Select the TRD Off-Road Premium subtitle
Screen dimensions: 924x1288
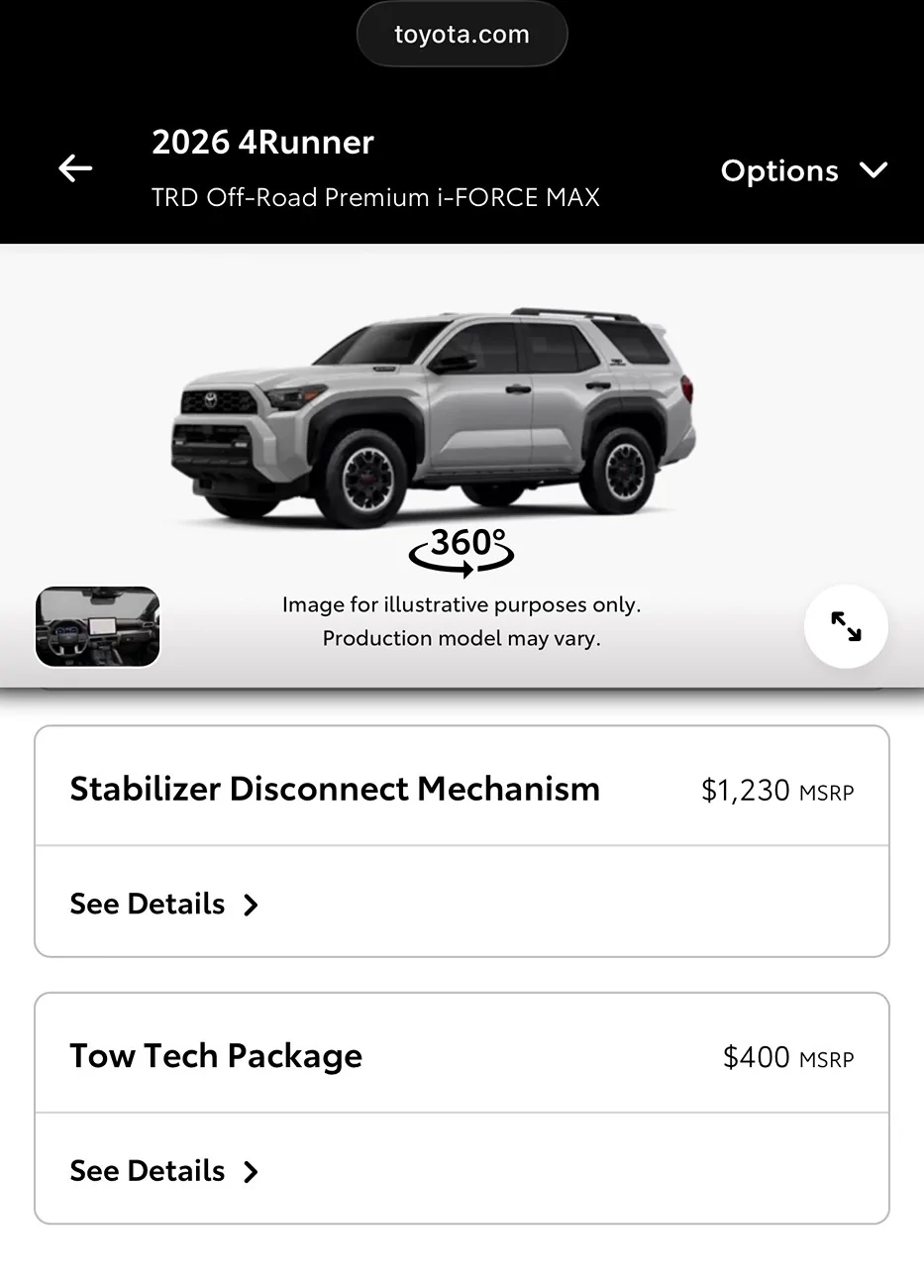pyautogui.click(x=376, y=197)
